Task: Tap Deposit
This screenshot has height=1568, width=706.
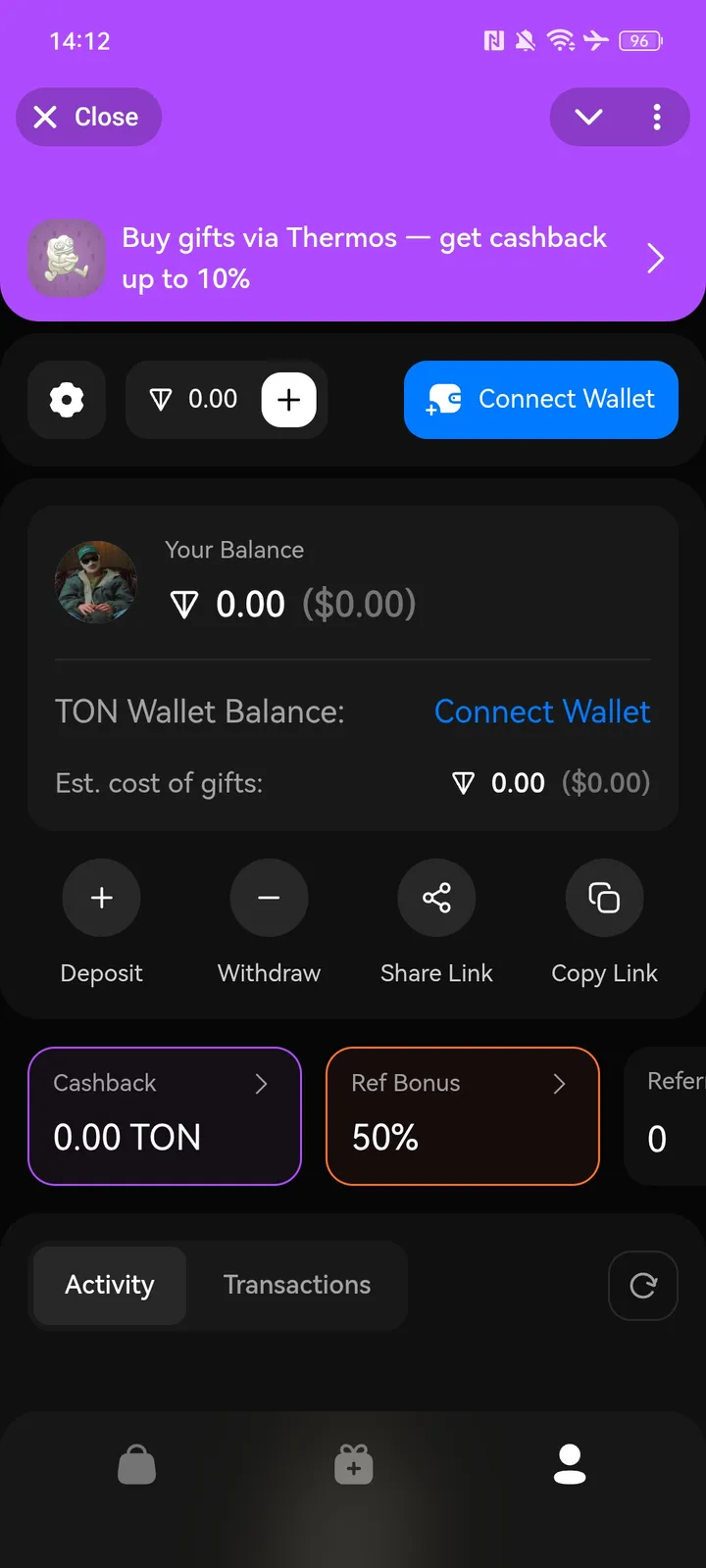Action: (x=102, y=899)
